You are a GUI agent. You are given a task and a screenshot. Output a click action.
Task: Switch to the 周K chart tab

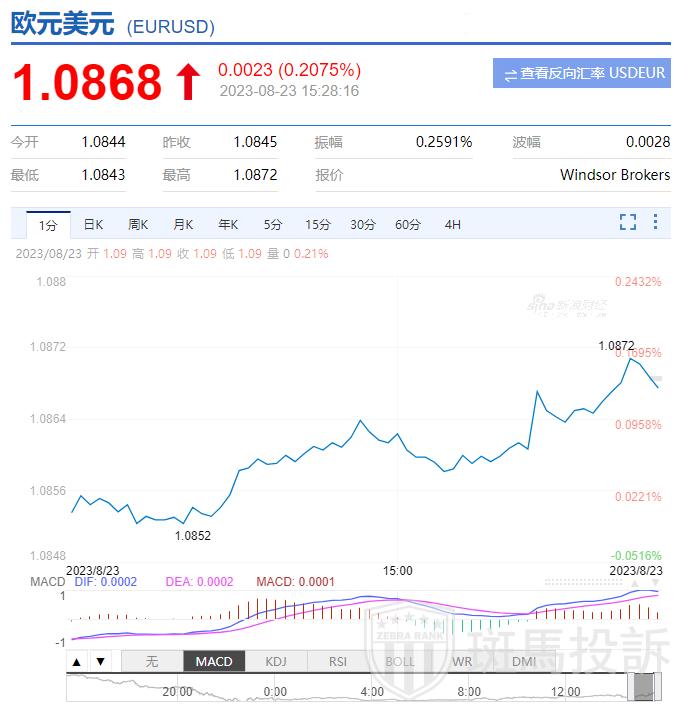[x=138, y=224]
